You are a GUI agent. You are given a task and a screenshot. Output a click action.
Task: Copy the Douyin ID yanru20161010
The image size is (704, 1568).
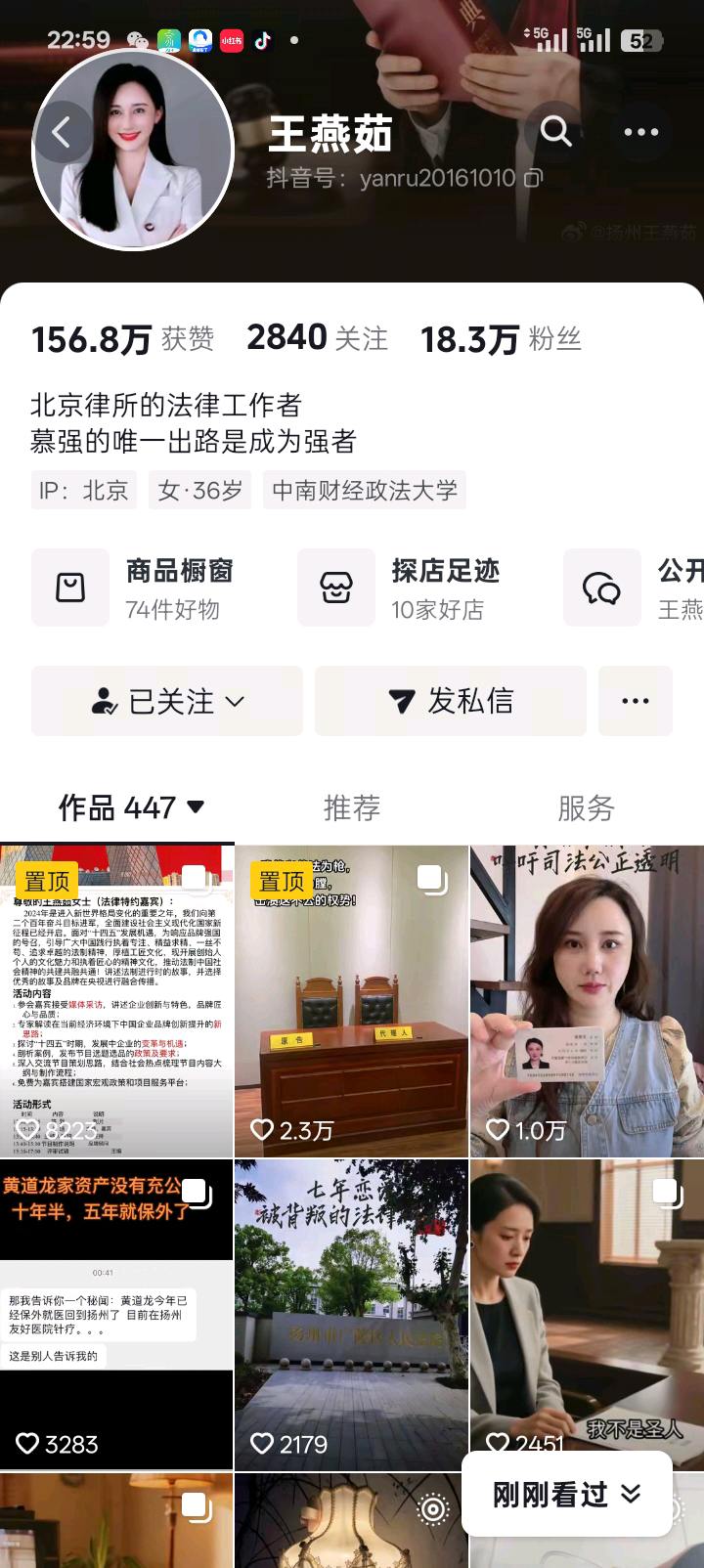(534, 178)
